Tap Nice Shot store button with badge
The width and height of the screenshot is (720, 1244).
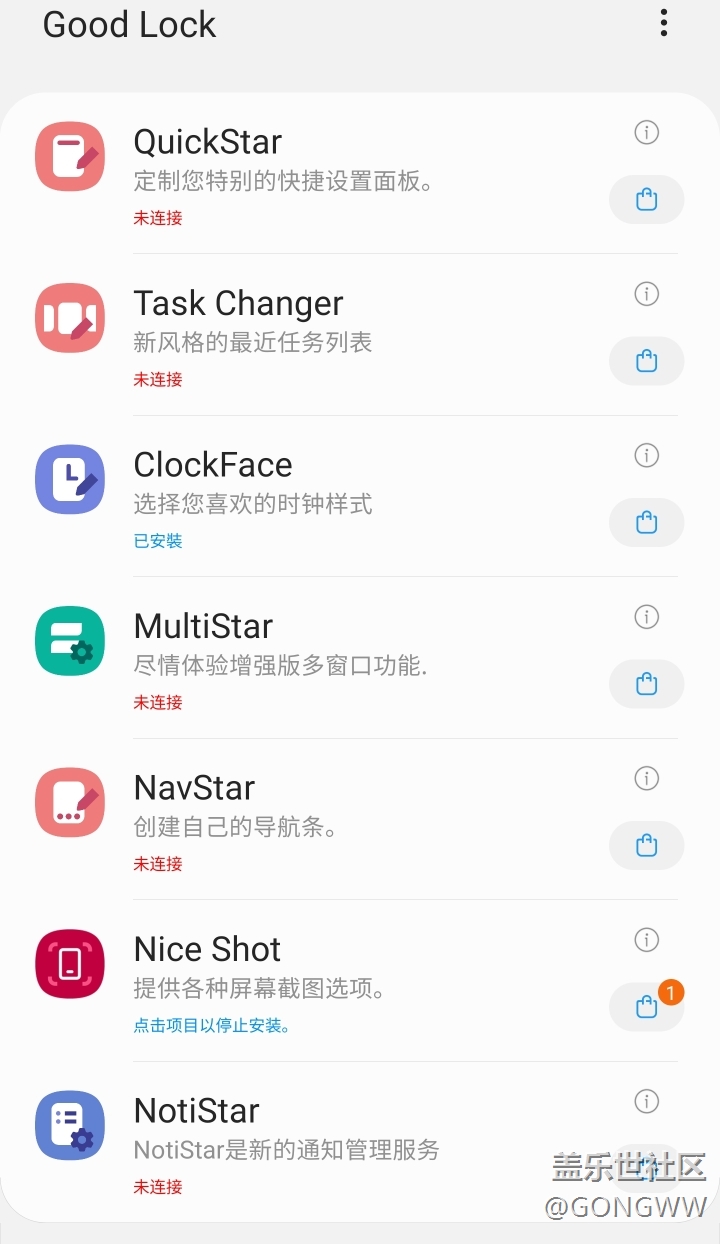(647, 1007)
